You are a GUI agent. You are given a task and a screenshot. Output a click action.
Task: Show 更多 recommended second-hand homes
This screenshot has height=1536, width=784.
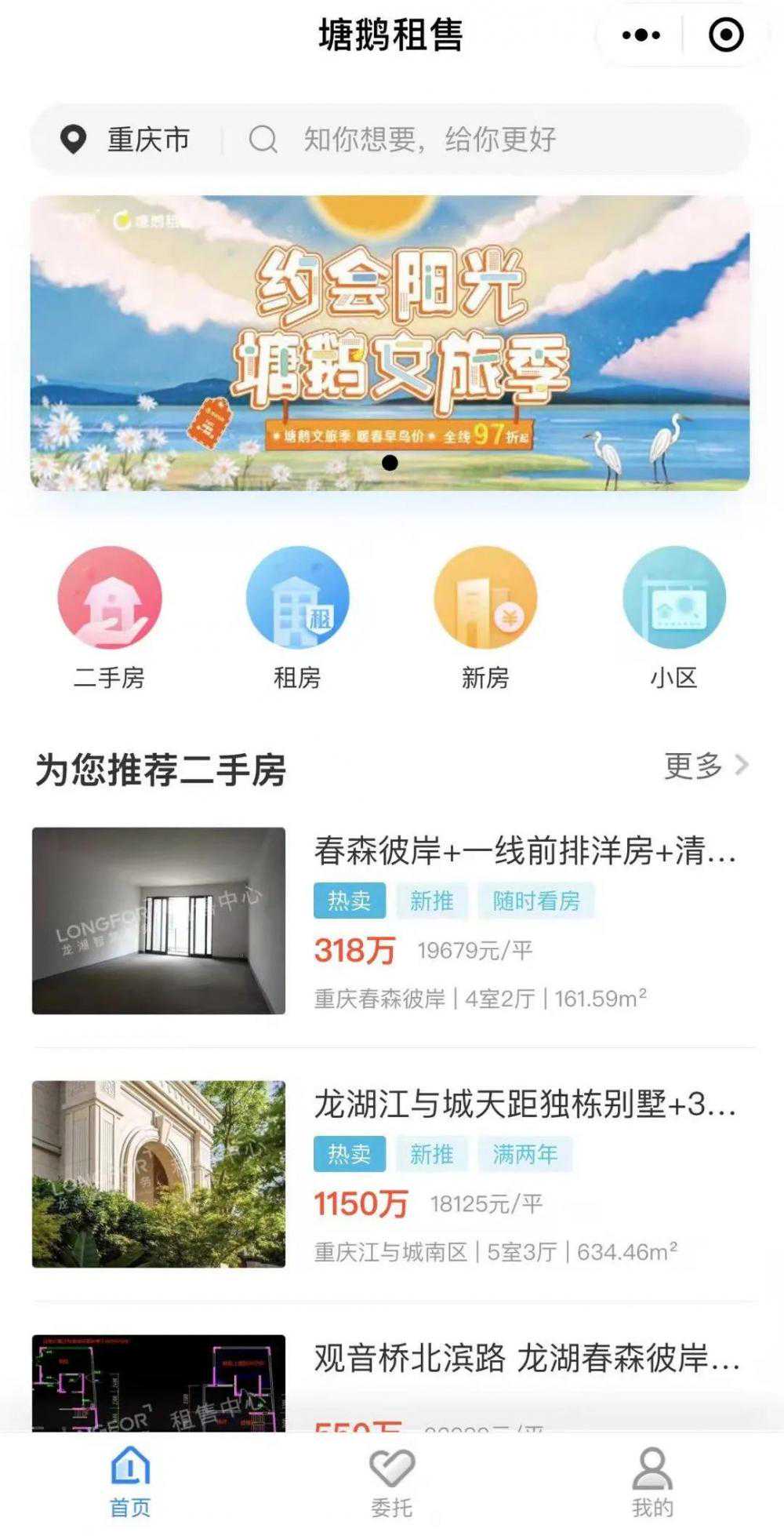[705, 766]
